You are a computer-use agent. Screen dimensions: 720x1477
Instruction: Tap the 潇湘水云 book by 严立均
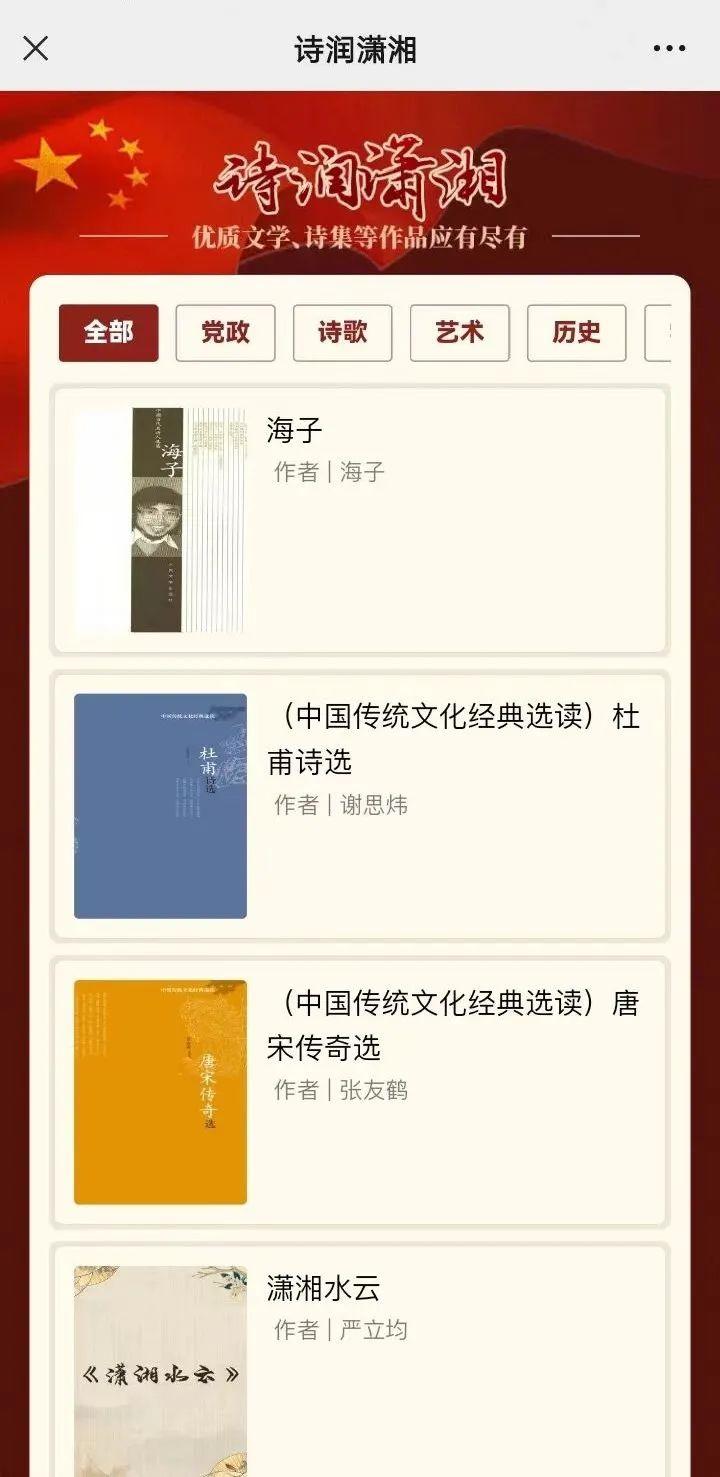click(x=360, y=1360)
